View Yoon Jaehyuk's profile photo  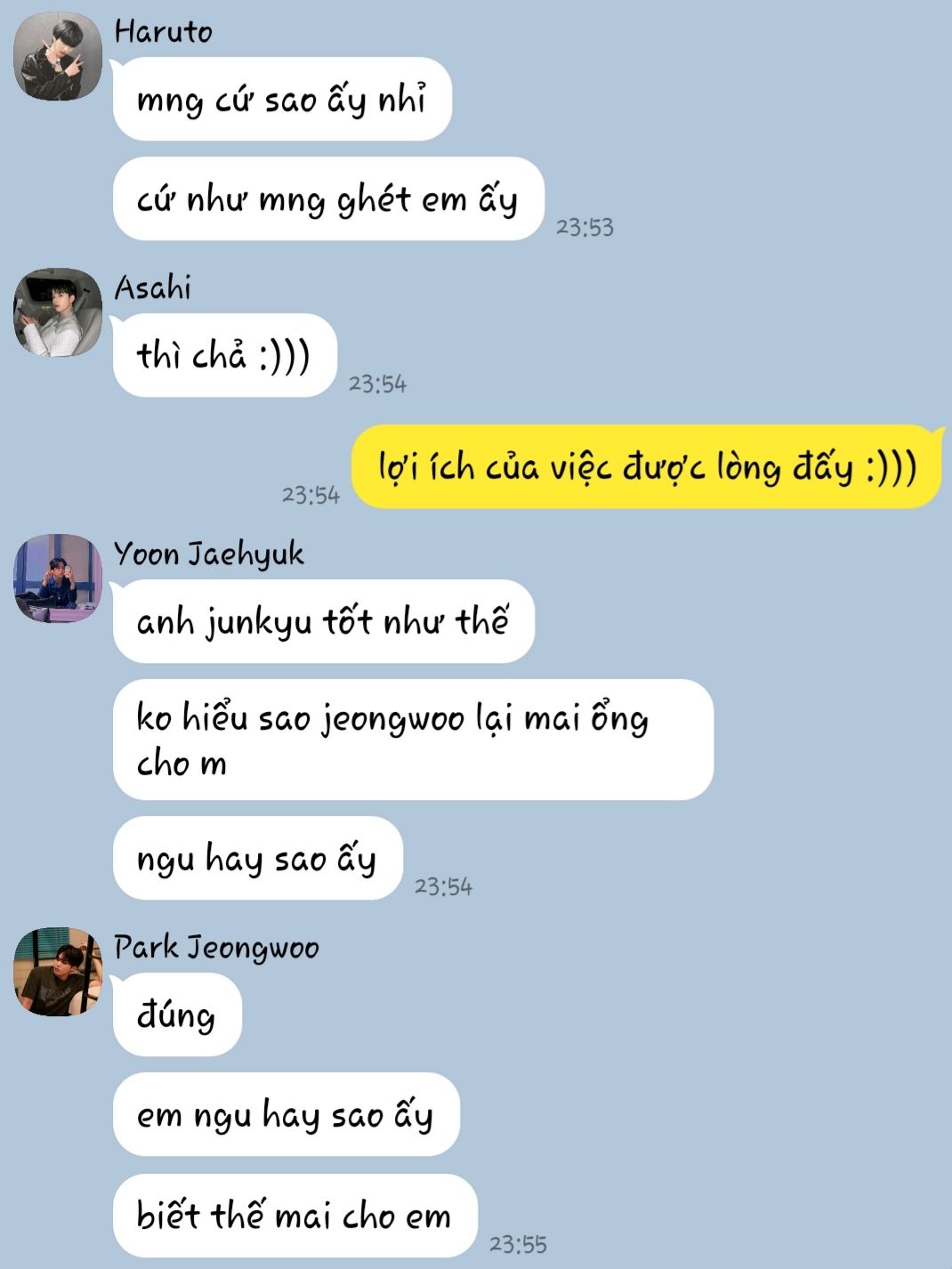coord(58,578)
